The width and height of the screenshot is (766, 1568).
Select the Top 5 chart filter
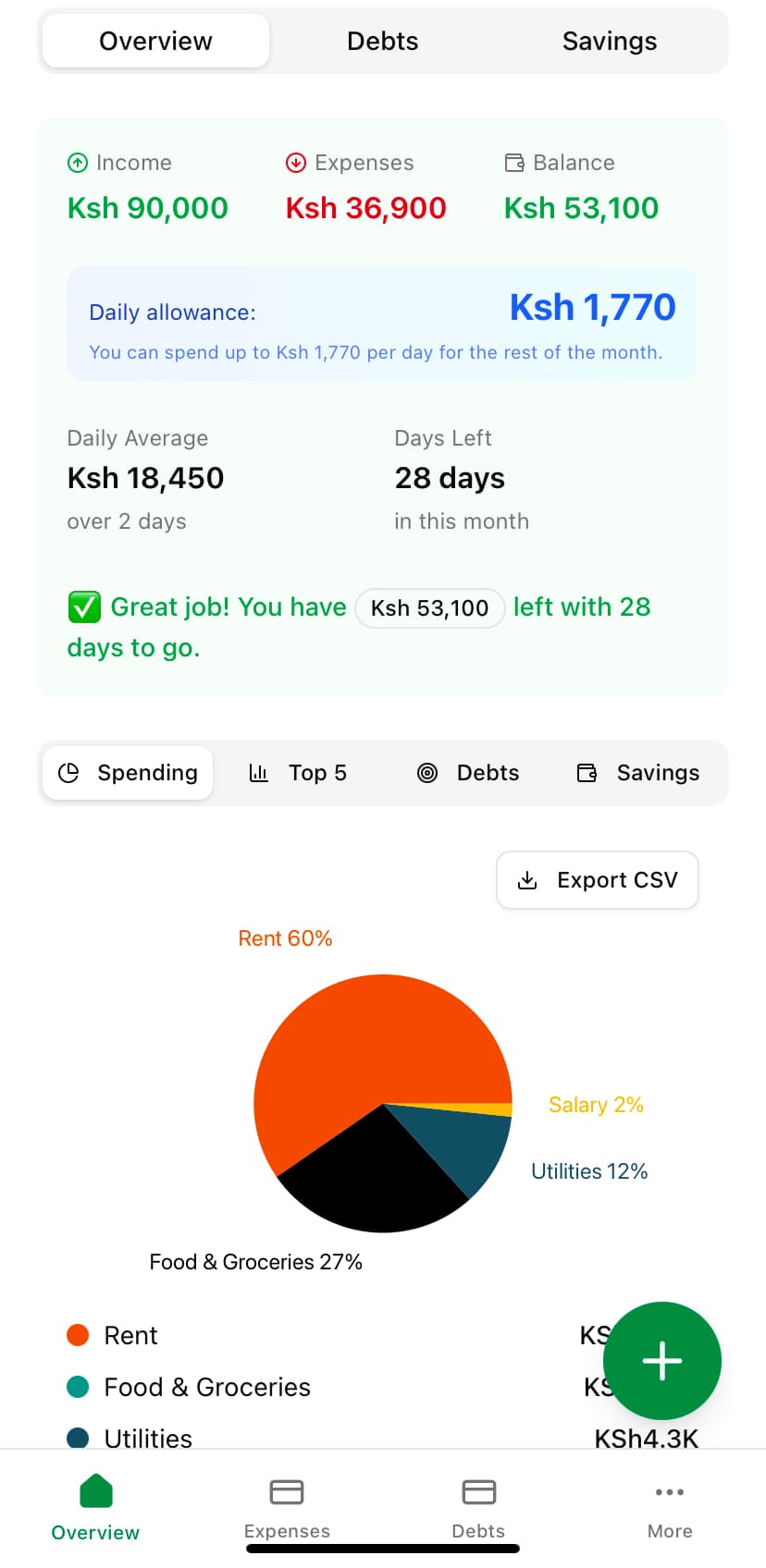[x=298, y=772]
